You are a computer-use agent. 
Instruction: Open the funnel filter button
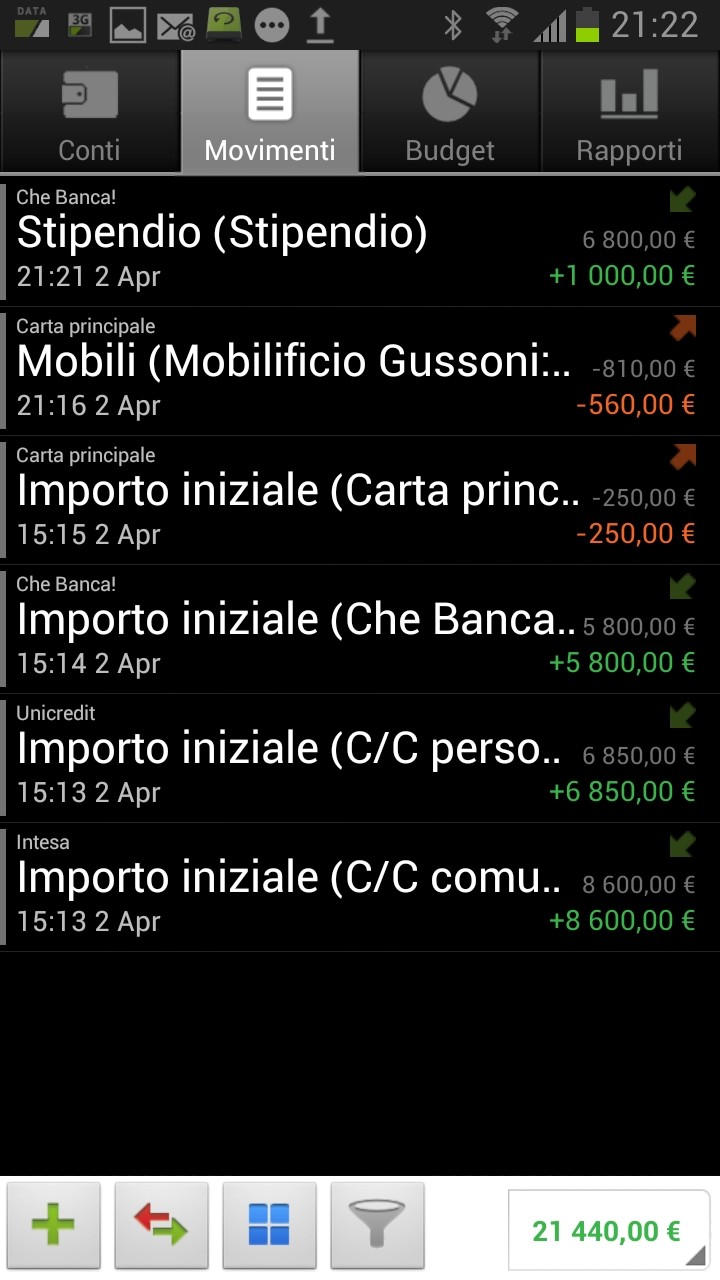coord(378,1225)
